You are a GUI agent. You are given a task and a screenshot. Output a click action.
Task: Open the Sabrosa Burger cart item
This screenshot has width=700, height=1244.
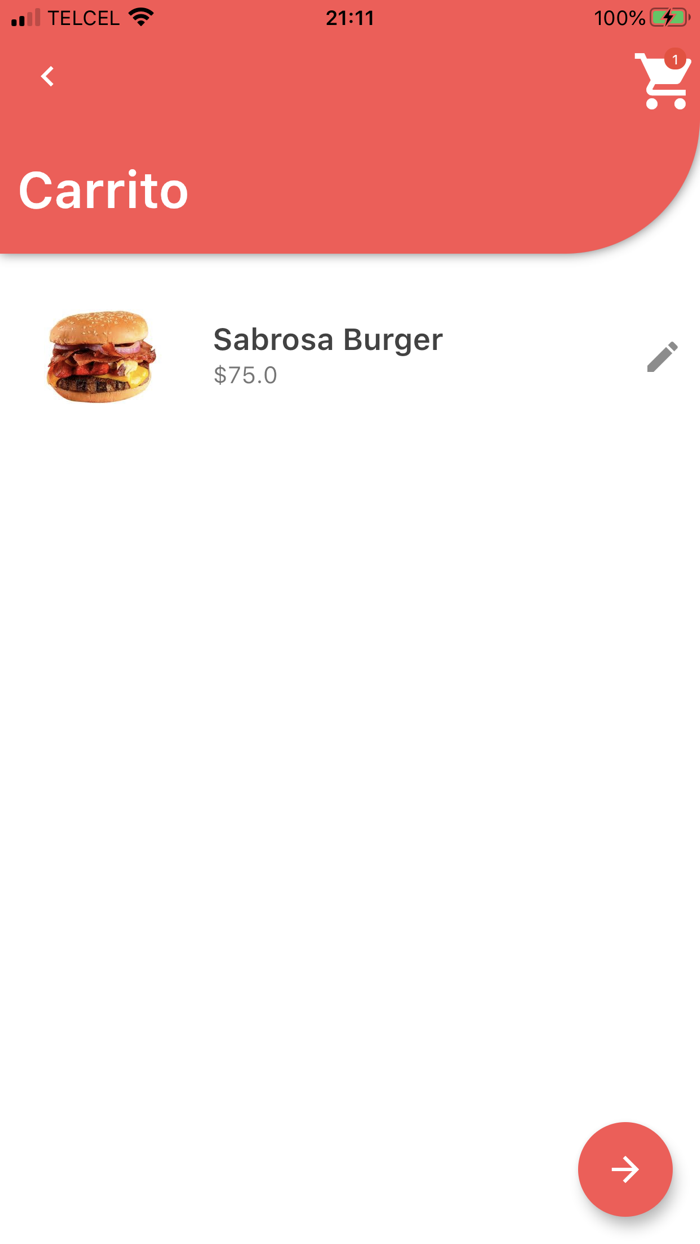click(x=328, y=355)
